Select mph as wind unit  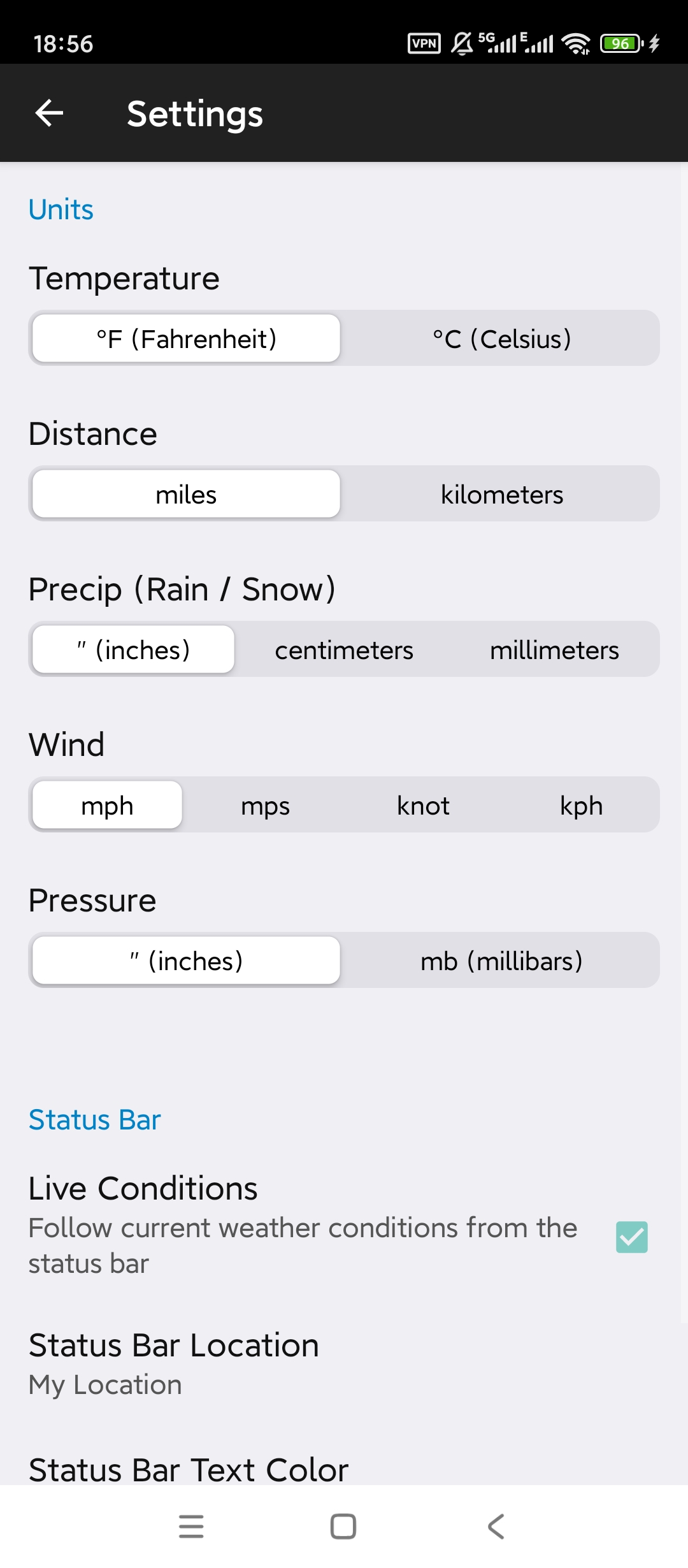pyautogui.click(x=106, y=804)
